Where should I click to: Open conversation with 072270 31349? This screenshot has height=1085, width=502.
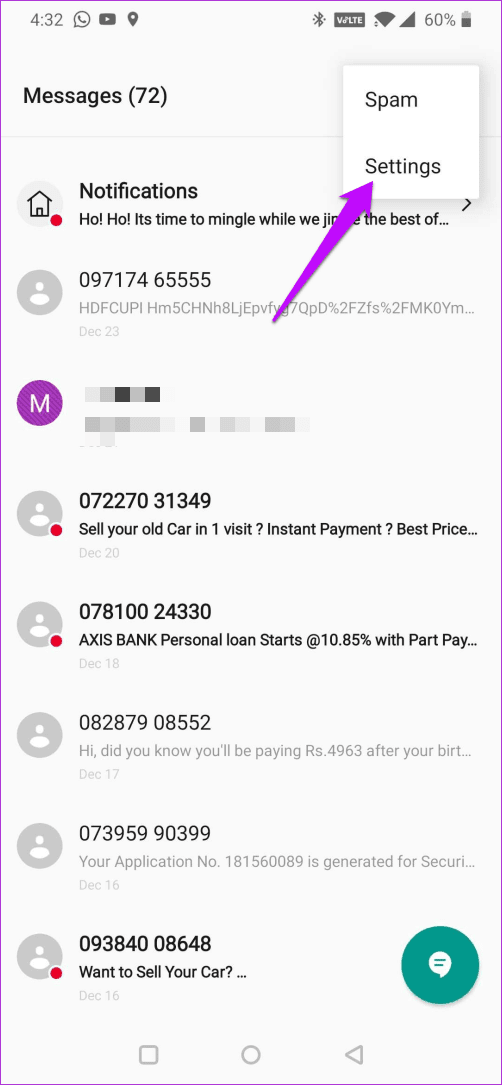pyautogui.click(x=251, y=525)
